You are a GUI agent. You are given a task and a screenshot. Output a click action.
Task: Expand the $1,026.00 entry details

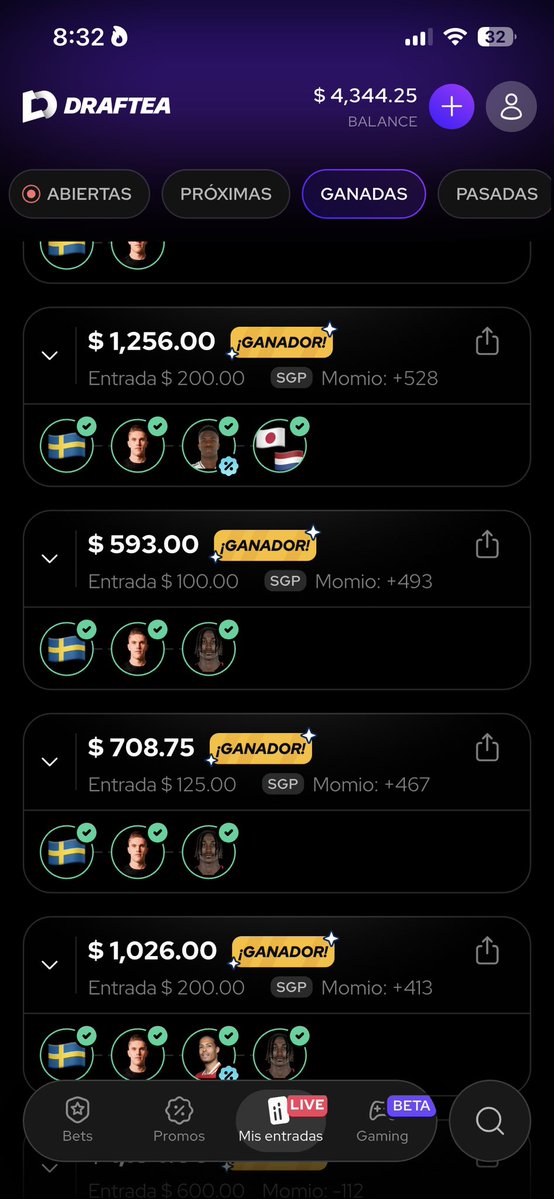coord(50,965)
